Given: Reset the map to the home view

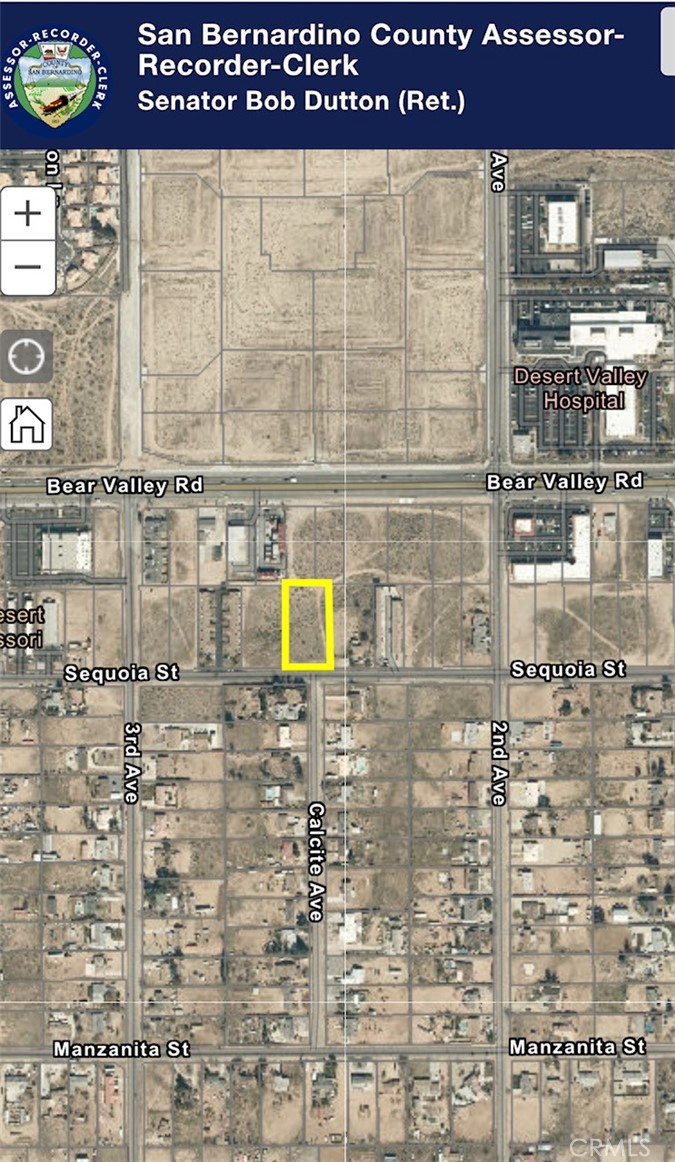Looking at the screenshot, I should pyautogui.click(x=27, y=424).
